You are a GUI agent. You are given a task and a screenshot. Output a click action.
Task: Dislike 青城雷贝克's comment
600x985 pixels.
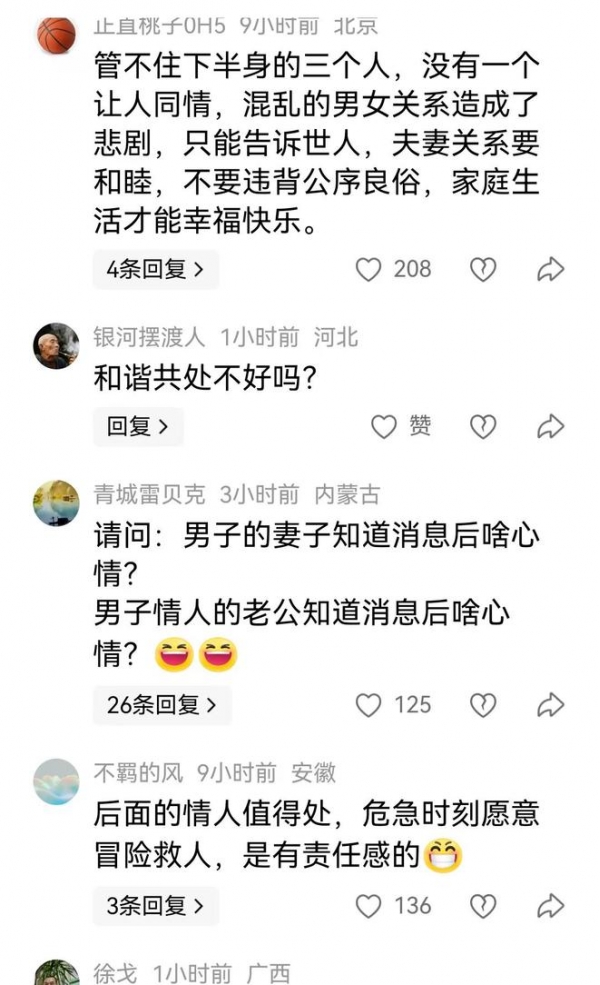484,705
